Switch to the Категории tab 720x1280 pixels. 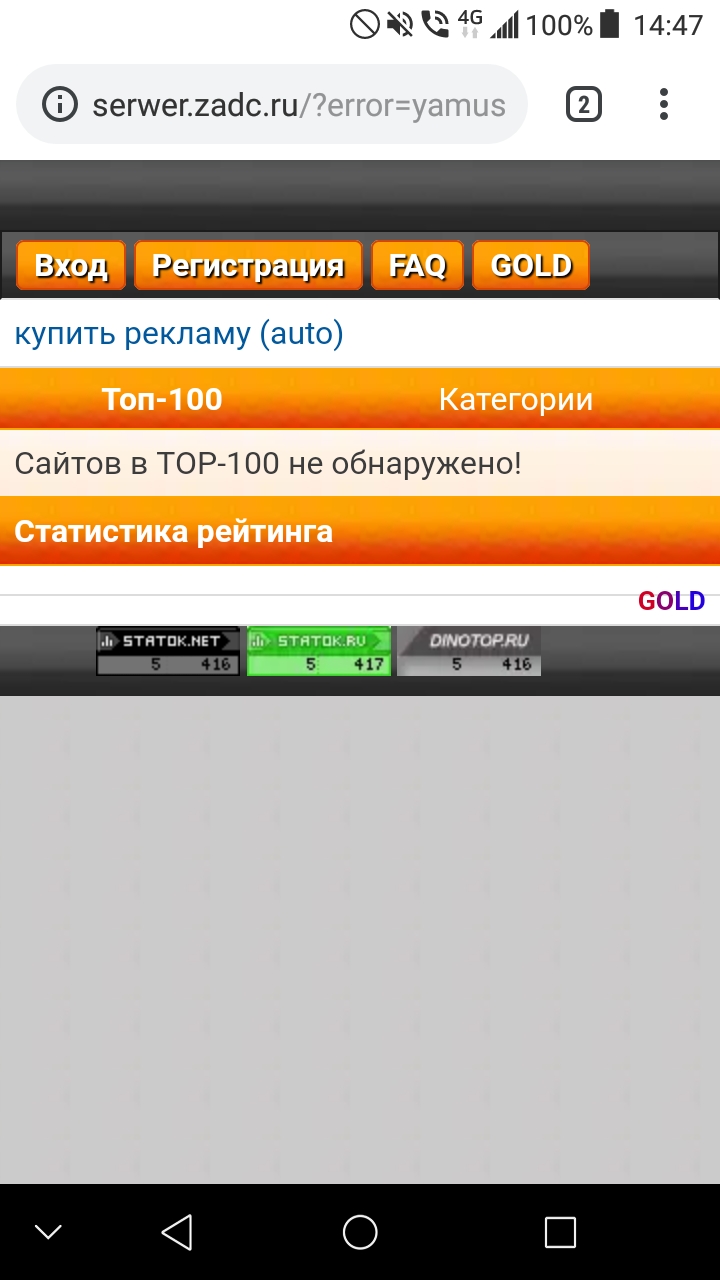(515, 399)
